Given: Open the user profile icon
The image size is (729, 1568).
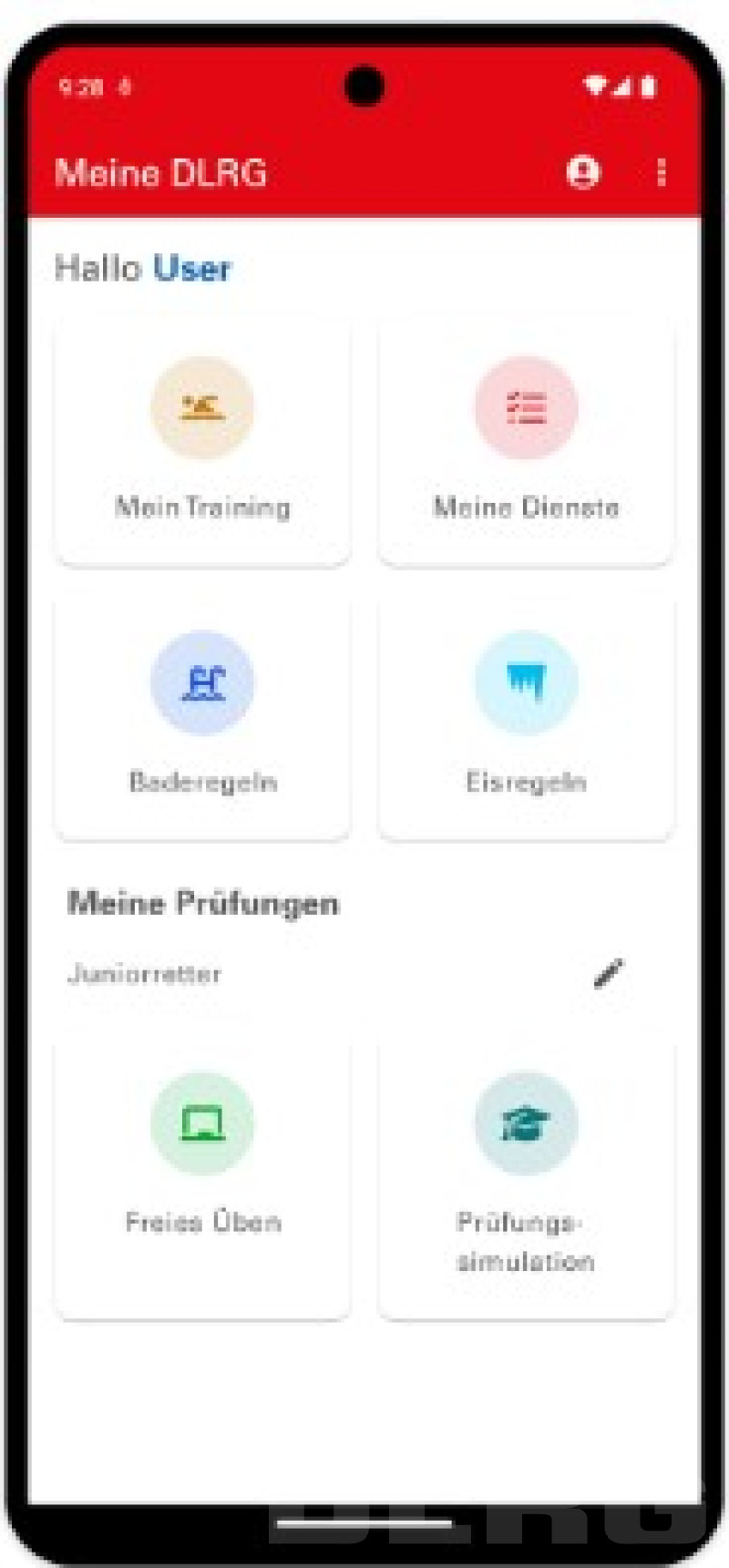Looking at the screenshot, I should (583, 171).
